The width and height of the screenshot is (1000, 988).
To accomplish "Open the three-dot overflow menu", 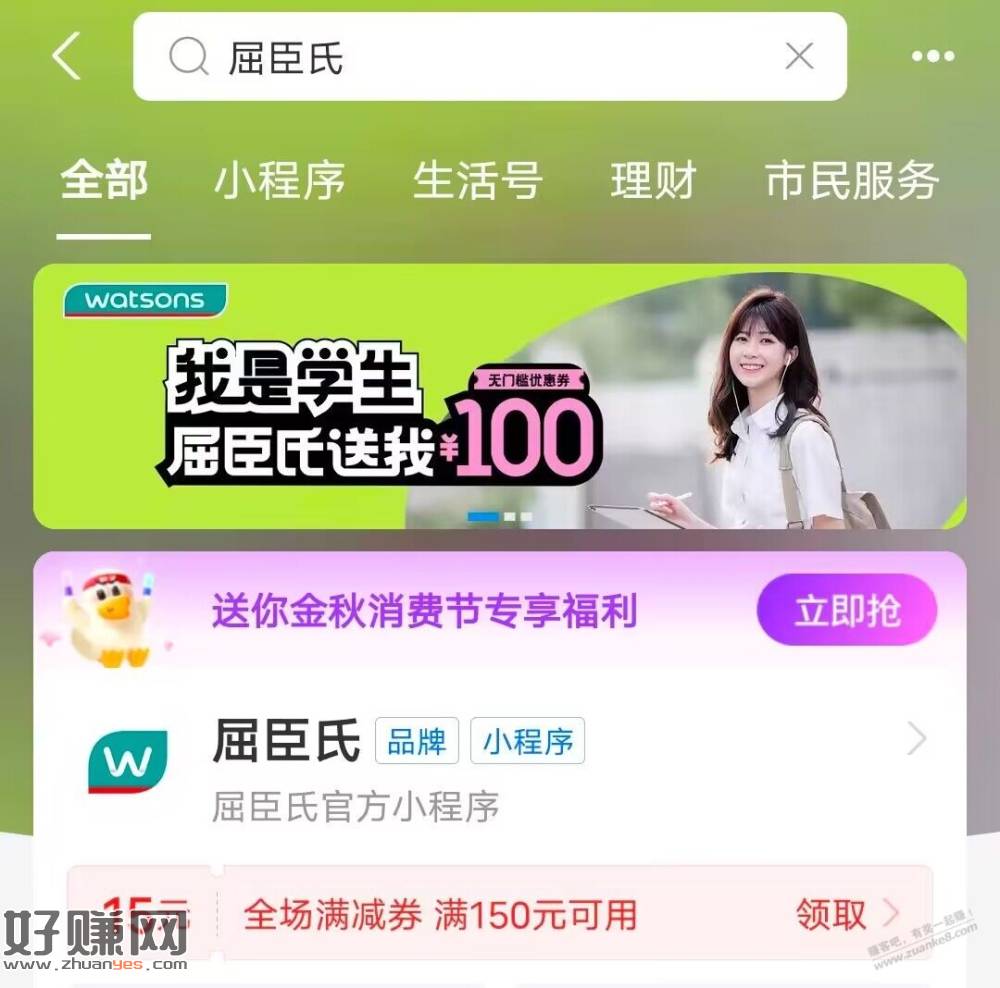I will (x=932, y=57).
